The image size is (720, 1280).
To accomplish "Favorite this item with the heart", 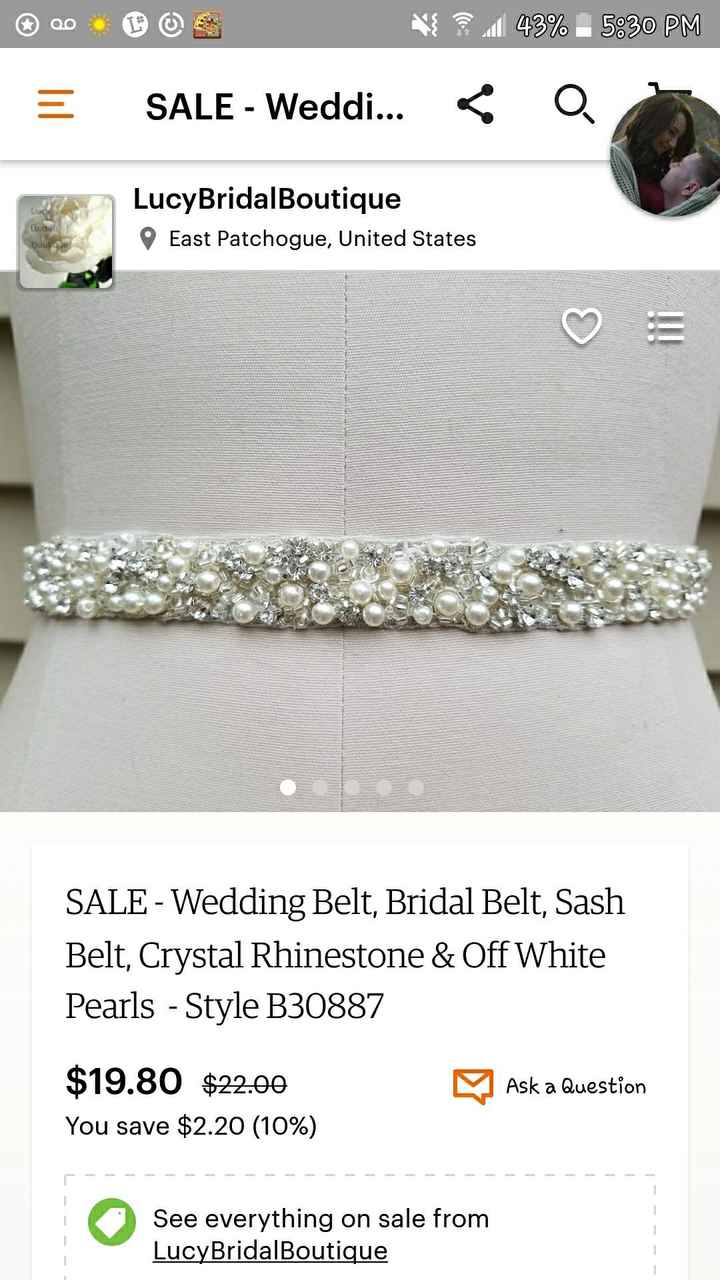I will 581,326.
